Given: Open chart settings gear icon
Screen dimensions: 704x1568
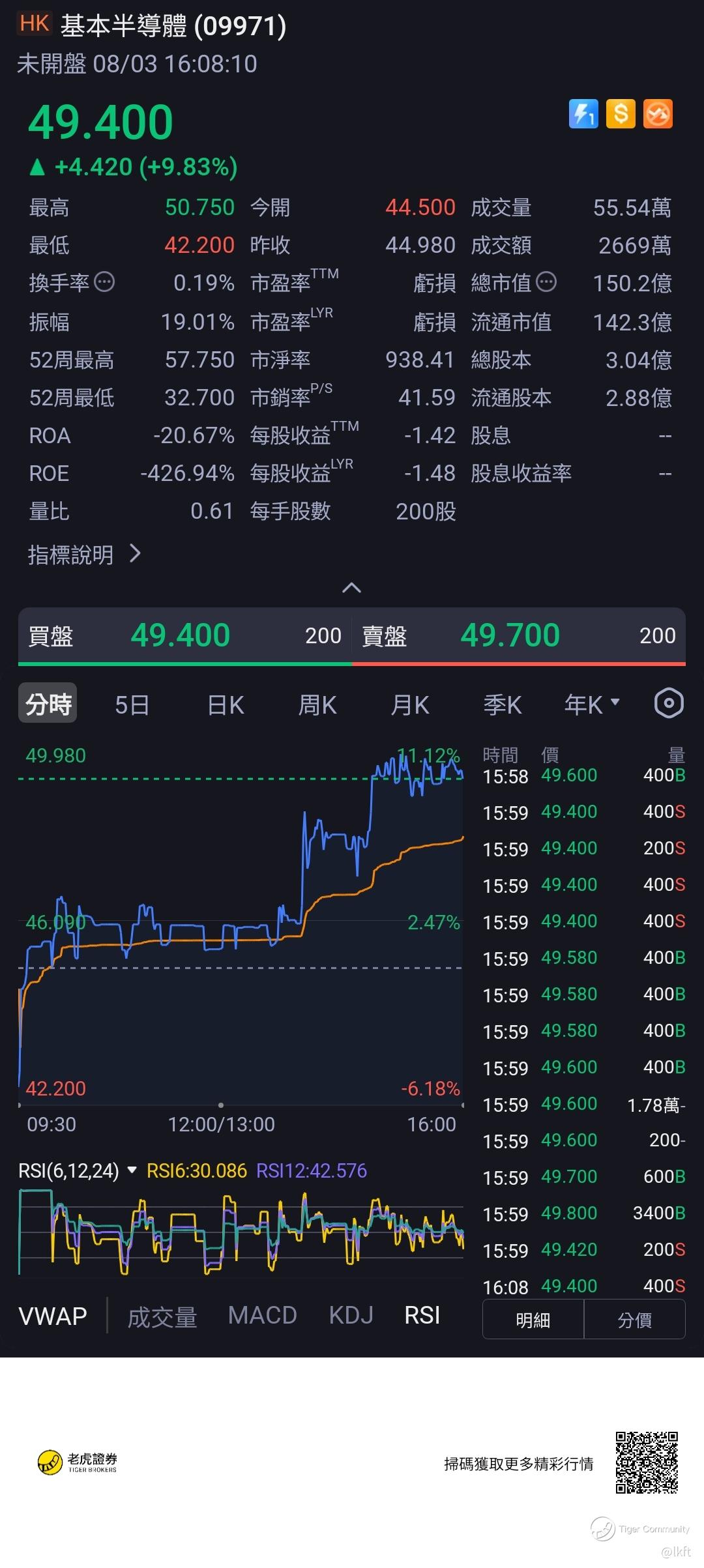Looking at the screenshot, I should tap(668, 704).
